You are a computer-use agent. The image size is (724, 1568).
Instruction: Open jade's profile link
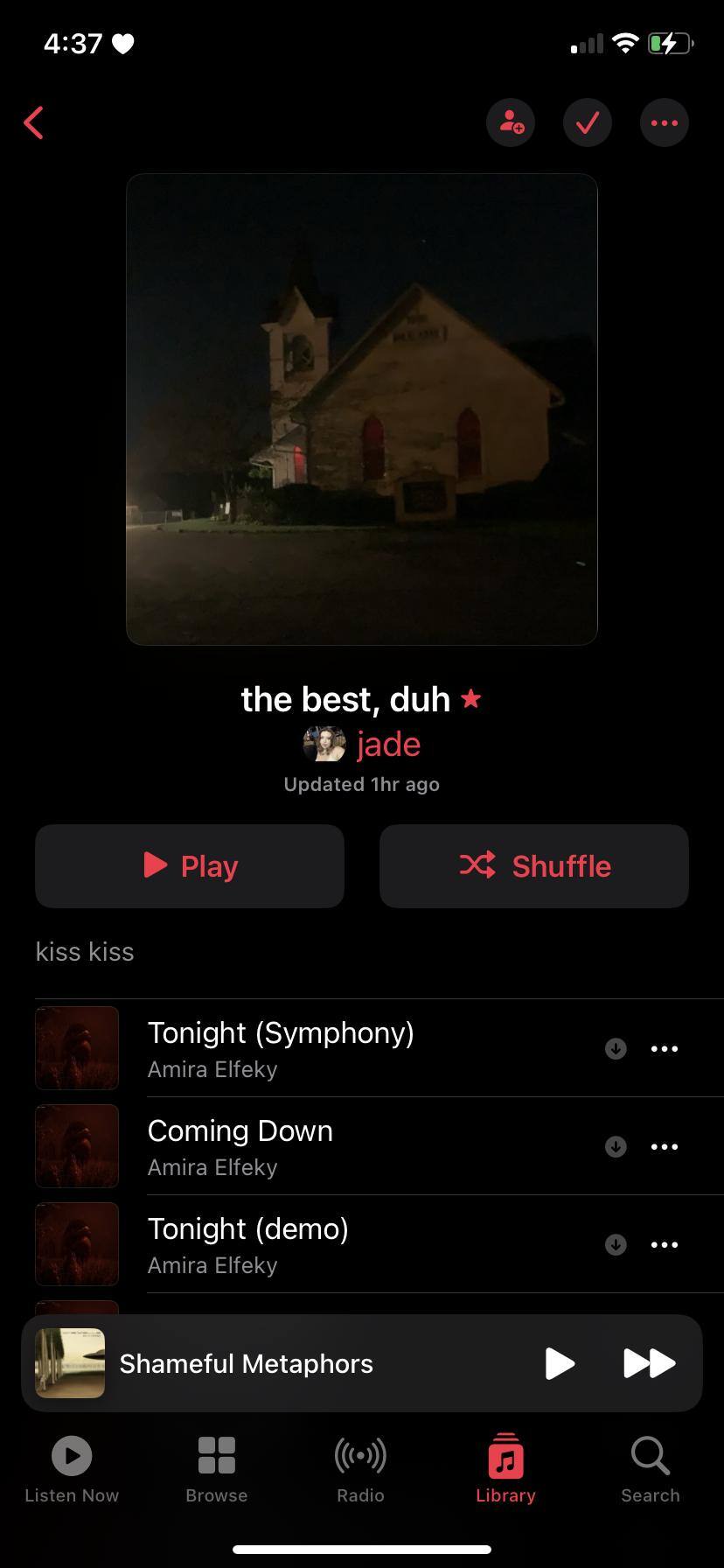pos(387,745)
